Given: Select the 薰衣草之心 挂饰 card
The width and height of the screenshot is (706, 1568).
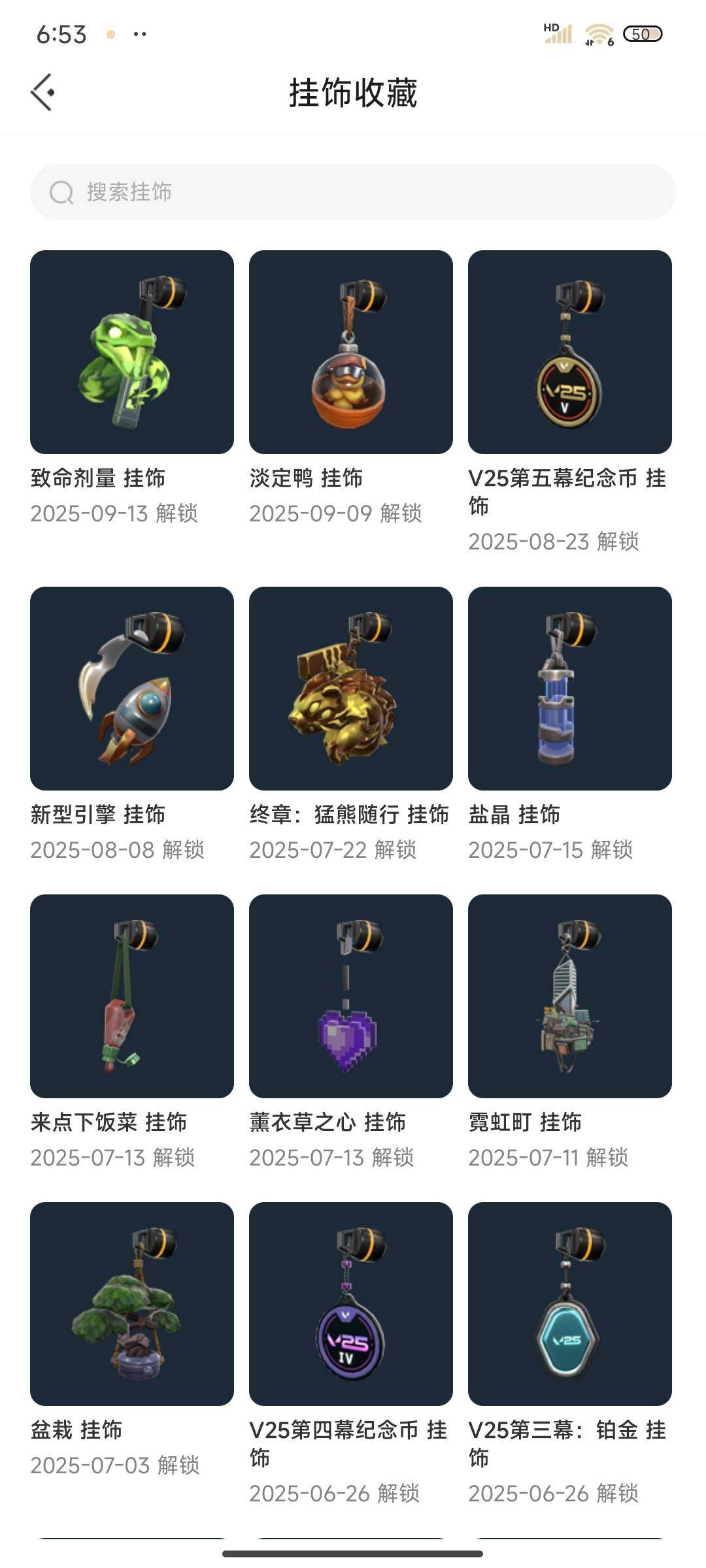Looking at the screenshot, I should pos(351,996).
